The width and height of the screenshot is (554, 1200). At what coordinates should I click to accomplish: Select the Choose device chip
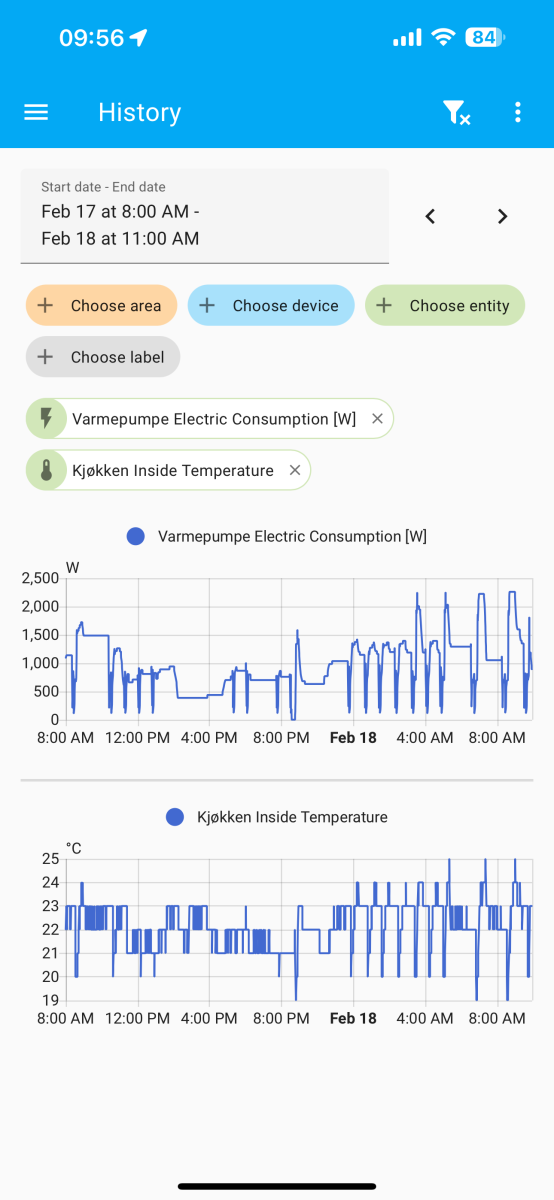[271, 306]
